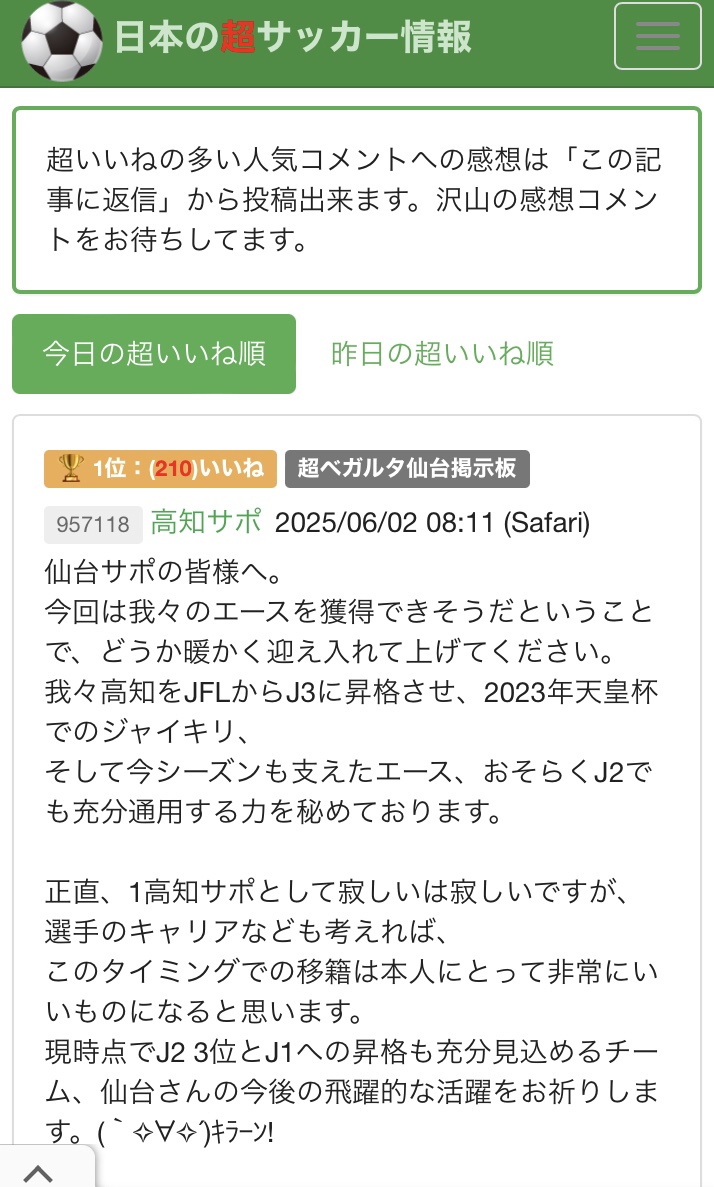Tap the scroll-to-top arrow

tap(38, 1172)
